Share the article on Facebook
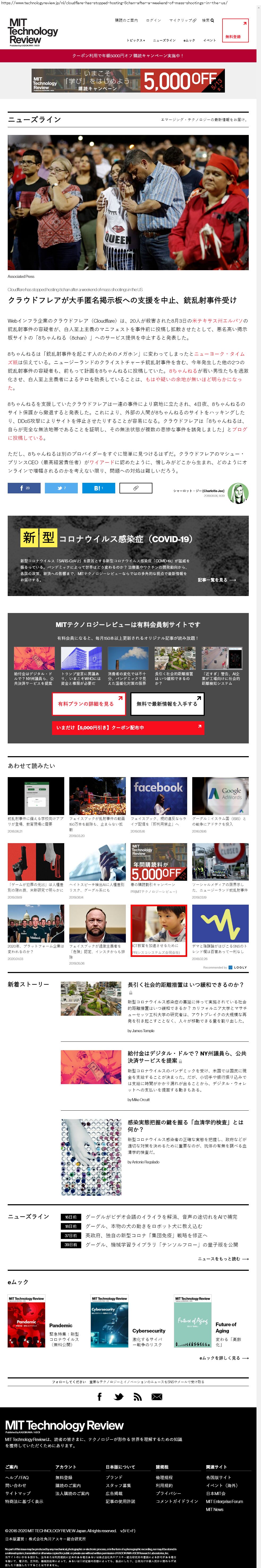 24,488
